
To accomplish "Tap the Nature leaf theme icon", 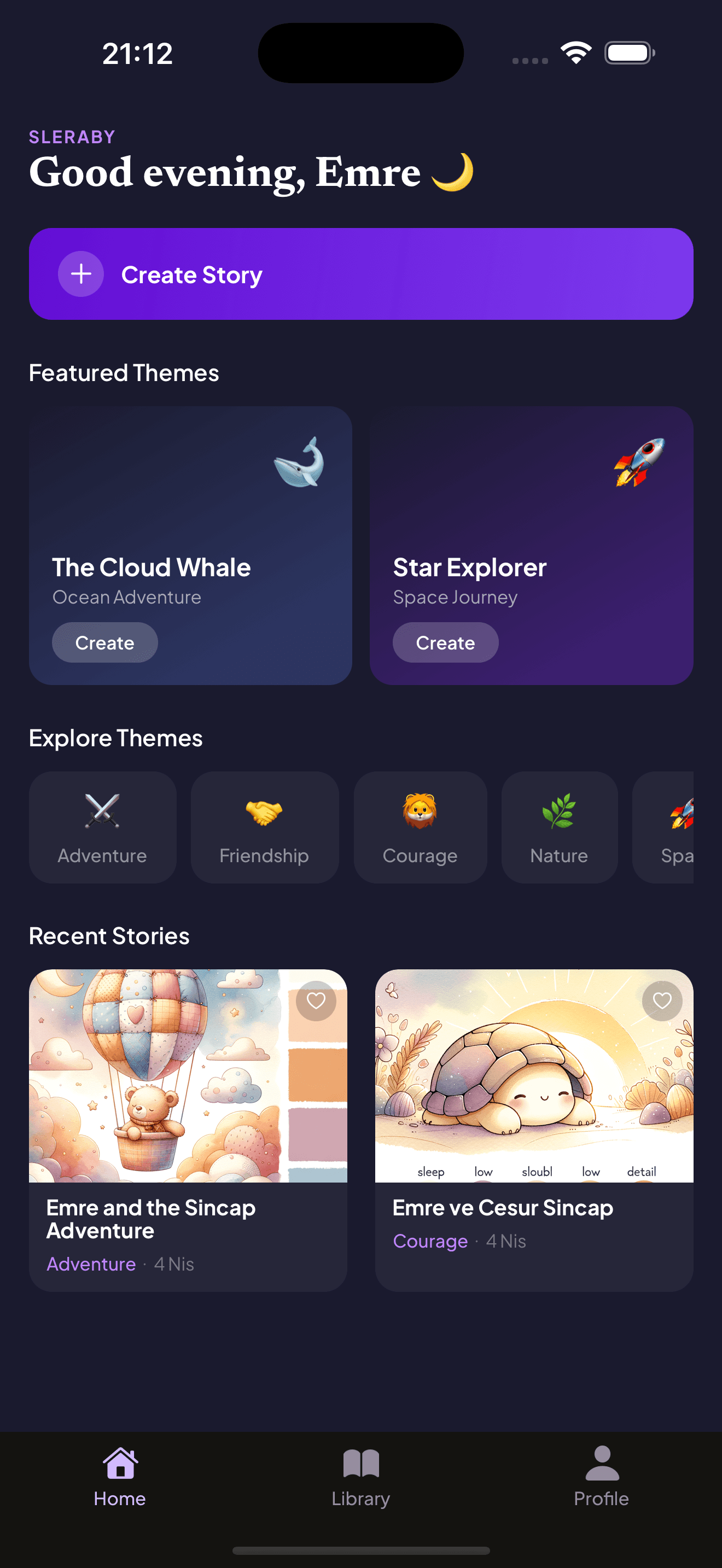I will pyautogui.click(x=559, y=815).
